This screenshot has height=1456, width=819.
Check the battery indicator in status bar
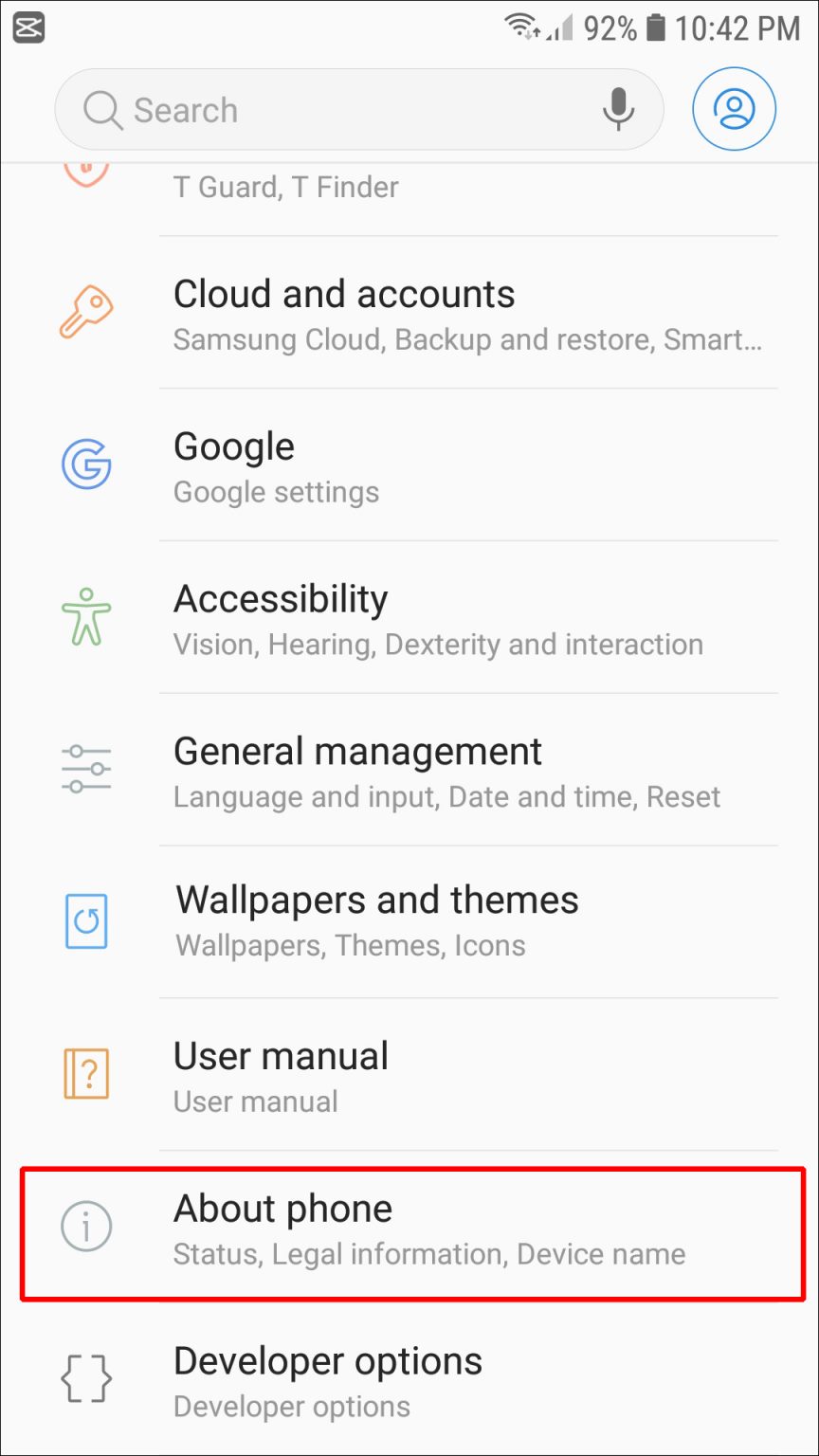coord(655,27)
